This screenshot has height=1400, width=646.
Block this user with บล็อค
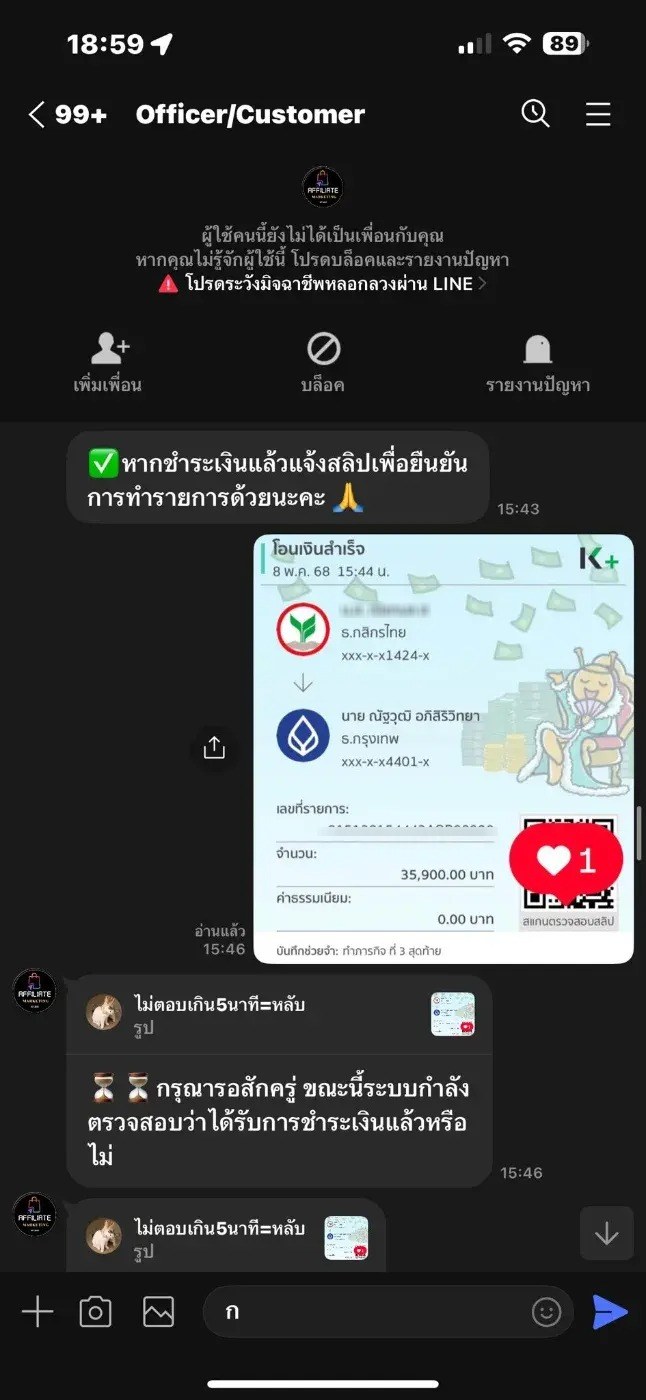point(323,363)
